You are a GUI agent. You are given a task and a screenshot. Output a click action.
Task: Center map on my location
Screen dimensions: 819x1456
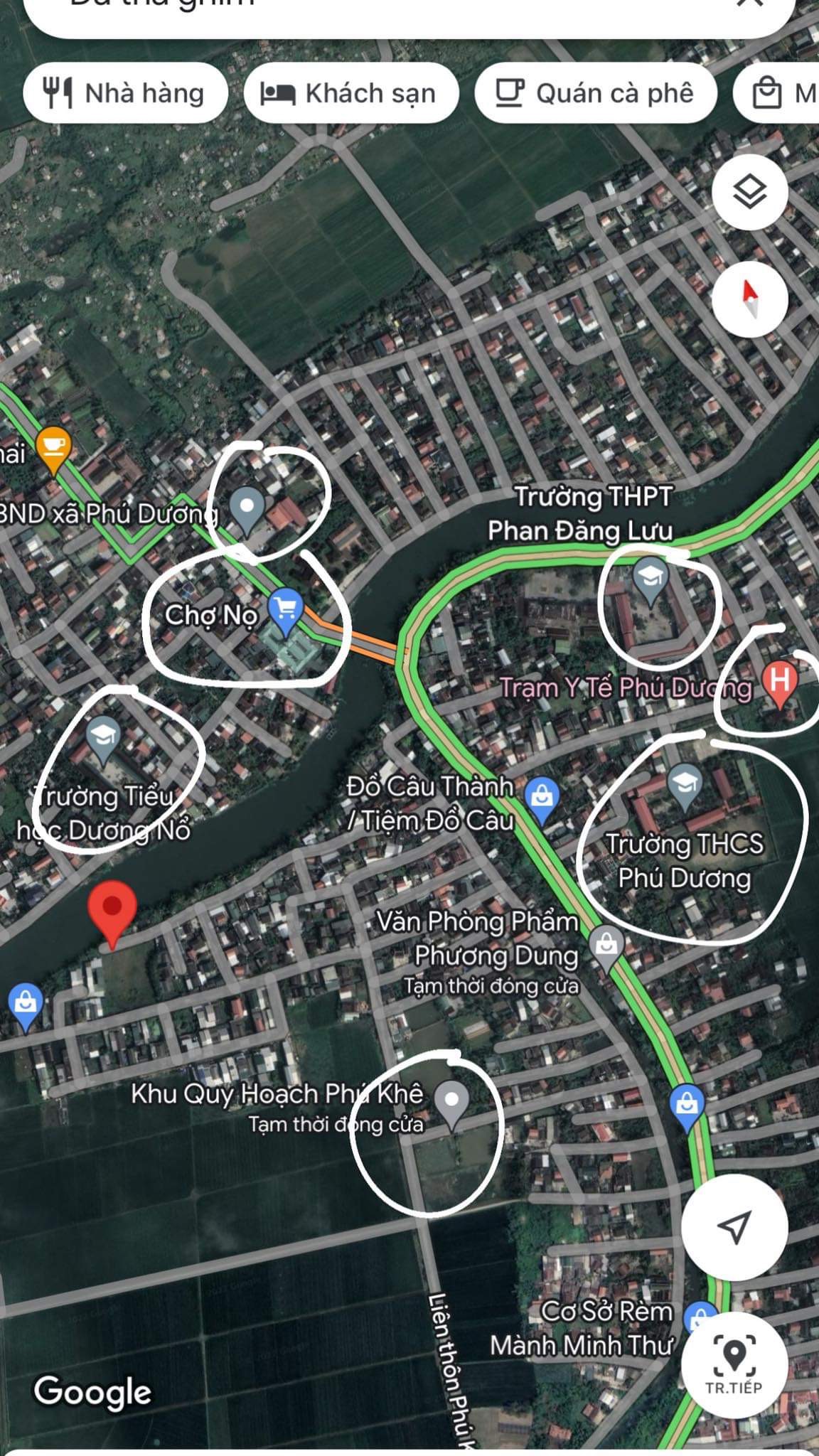click(x=734, y=1226)
